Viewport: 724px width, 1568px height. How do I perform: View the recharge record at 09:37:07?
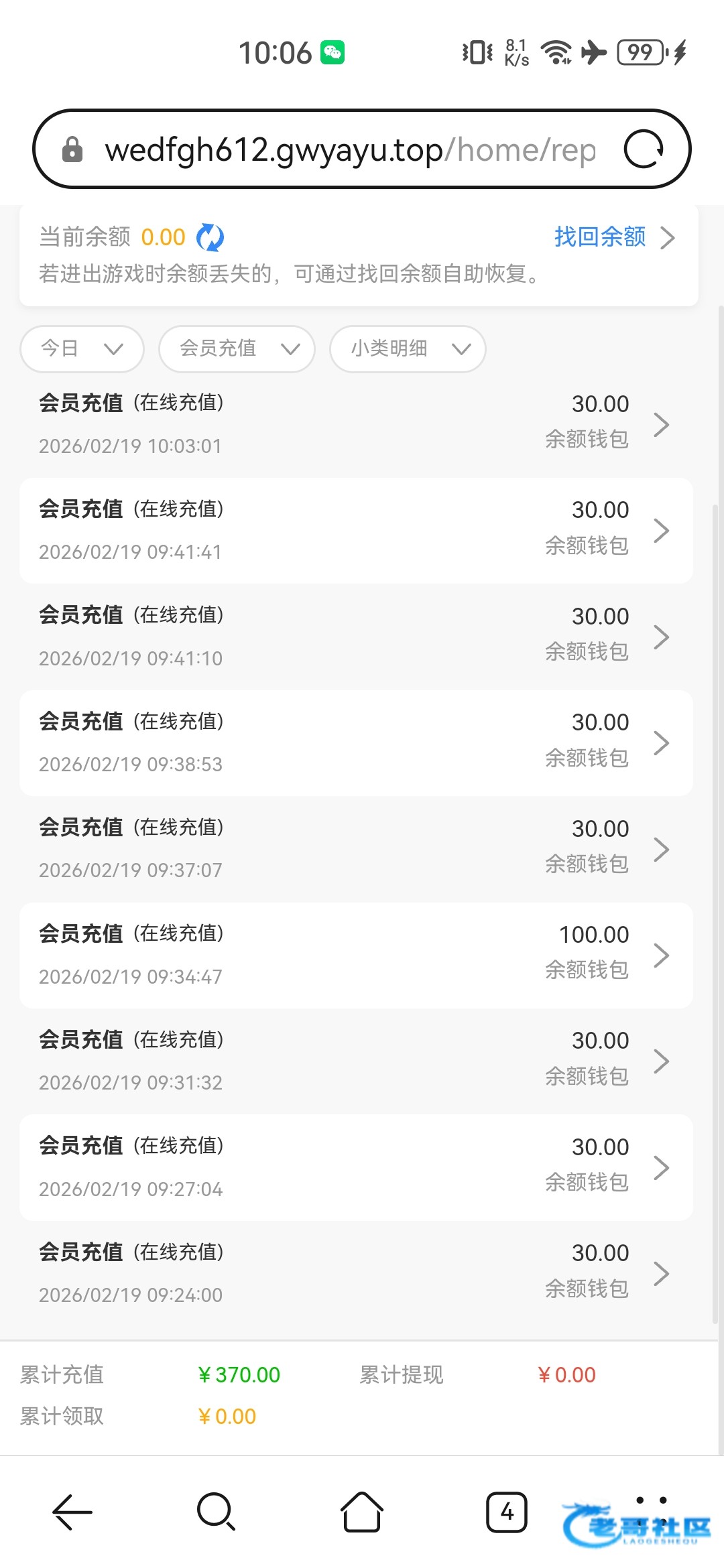tap(355, 849)
